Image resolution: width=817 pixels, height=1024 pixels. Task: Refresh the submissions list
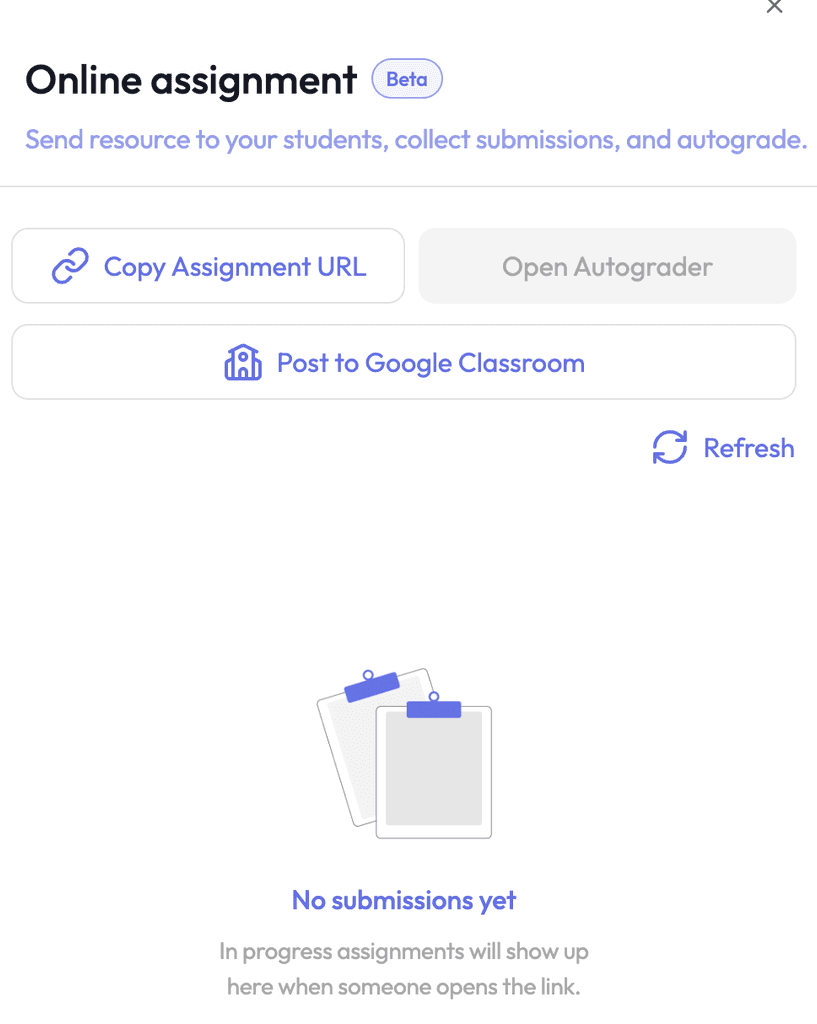[722, 448]
